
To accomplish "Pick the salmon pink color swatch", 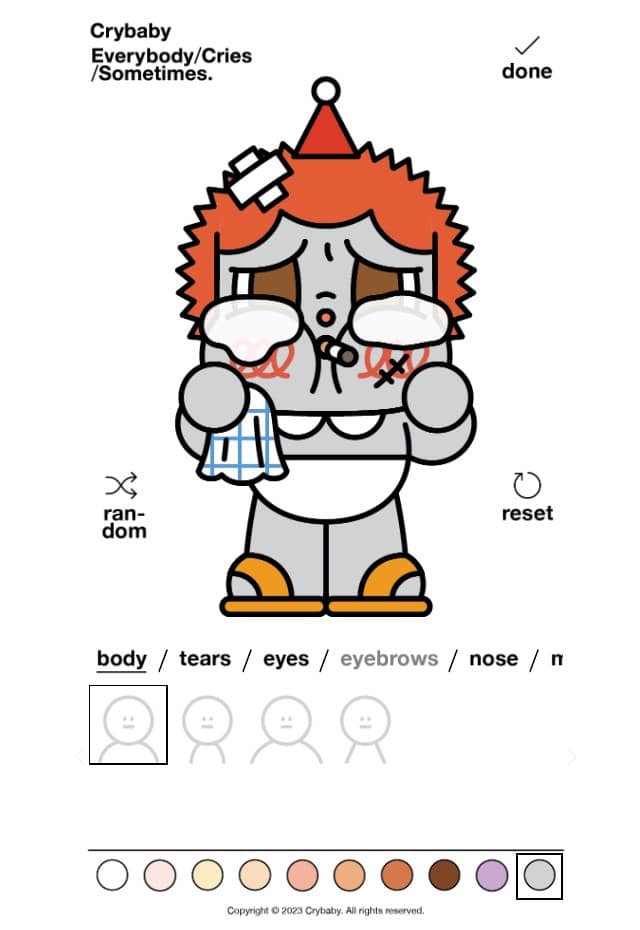I will tap(302, 876).
